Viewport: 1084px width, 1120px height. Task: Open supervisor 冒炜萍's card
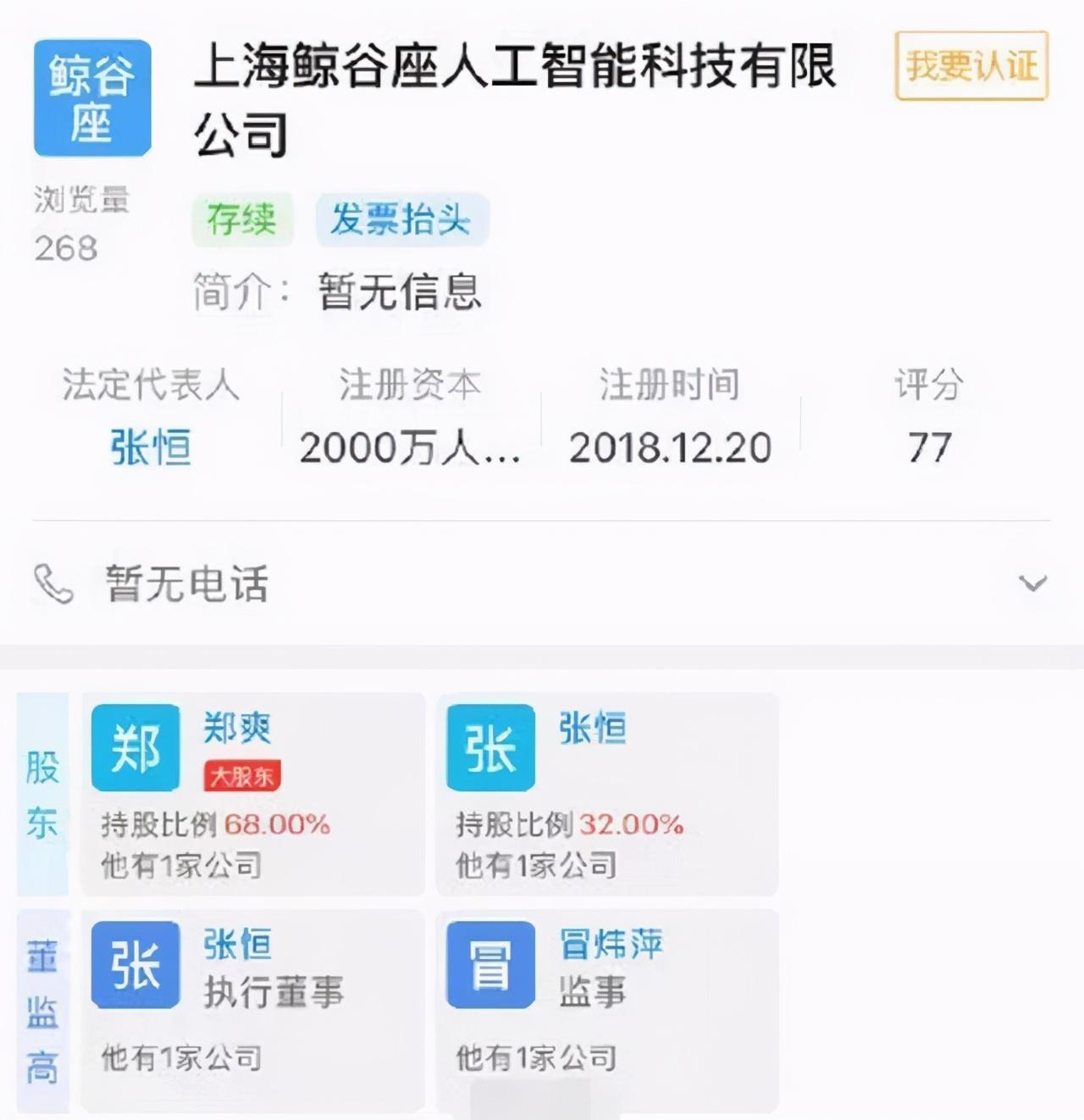[x=606, y=1010]
